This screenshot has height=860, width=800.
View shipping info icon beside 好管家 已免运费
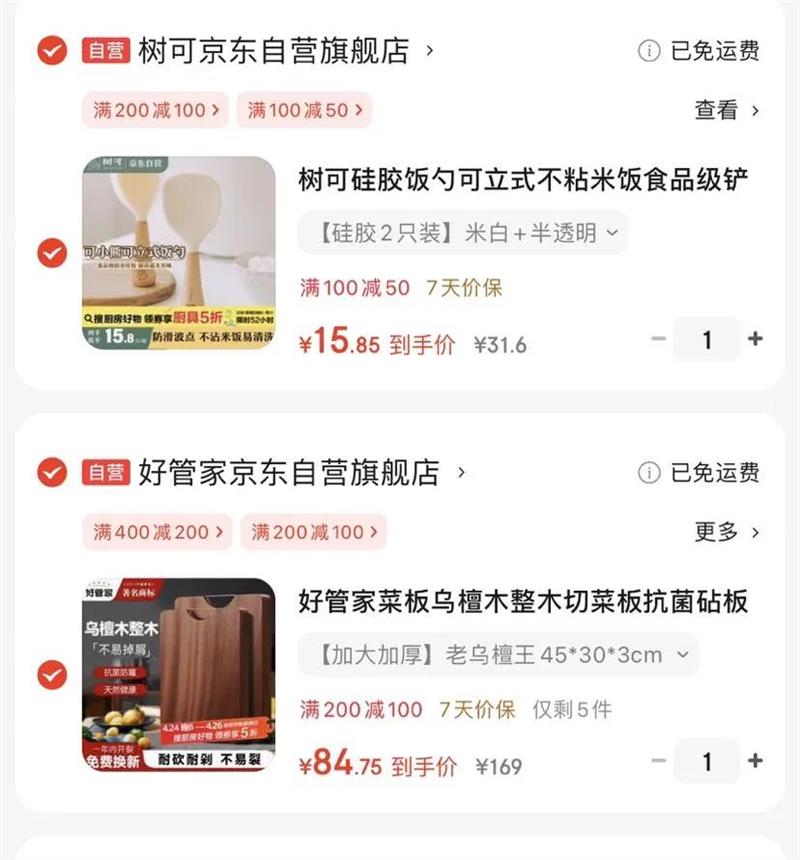click(x=649, y=472)
